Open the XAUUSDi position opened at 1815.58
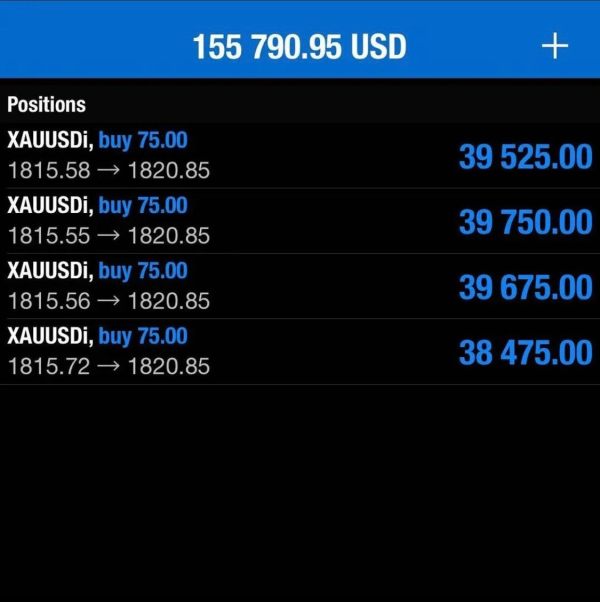The width and height of the screenshot is (600, 602). tap(300, 156)
